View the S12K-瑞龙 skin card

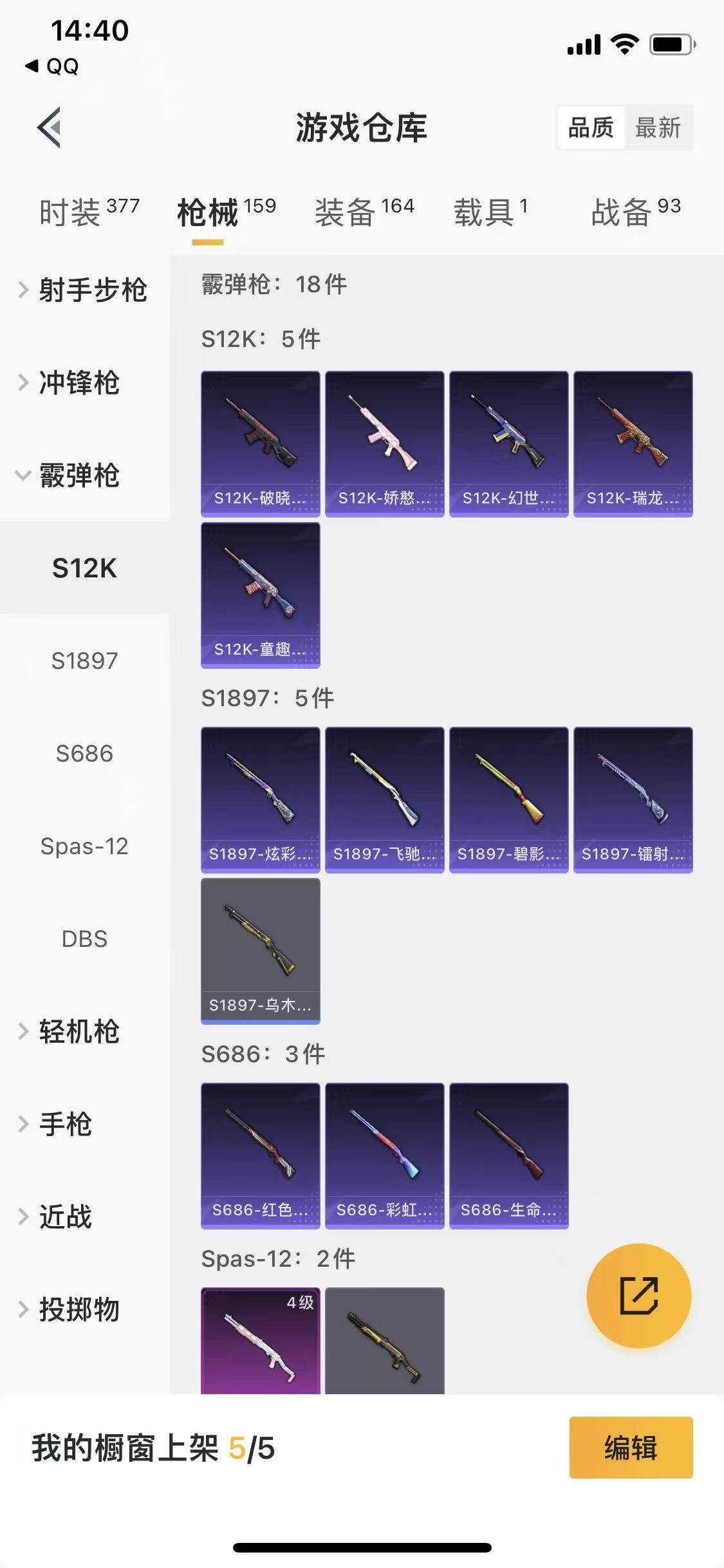633,443
